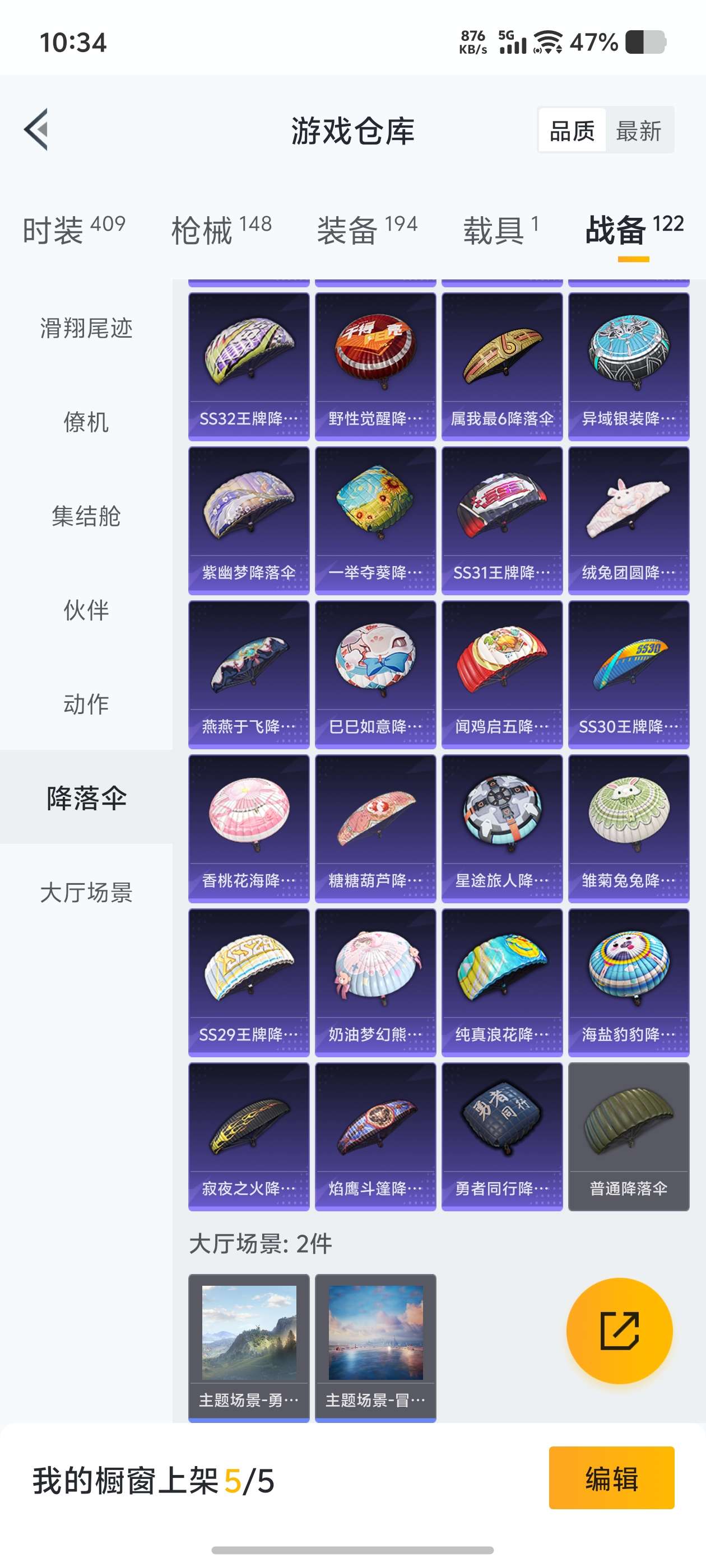Open the SS32王牌 parachute item
Viewport: 706px width, 1568px height.
(249, 366)
